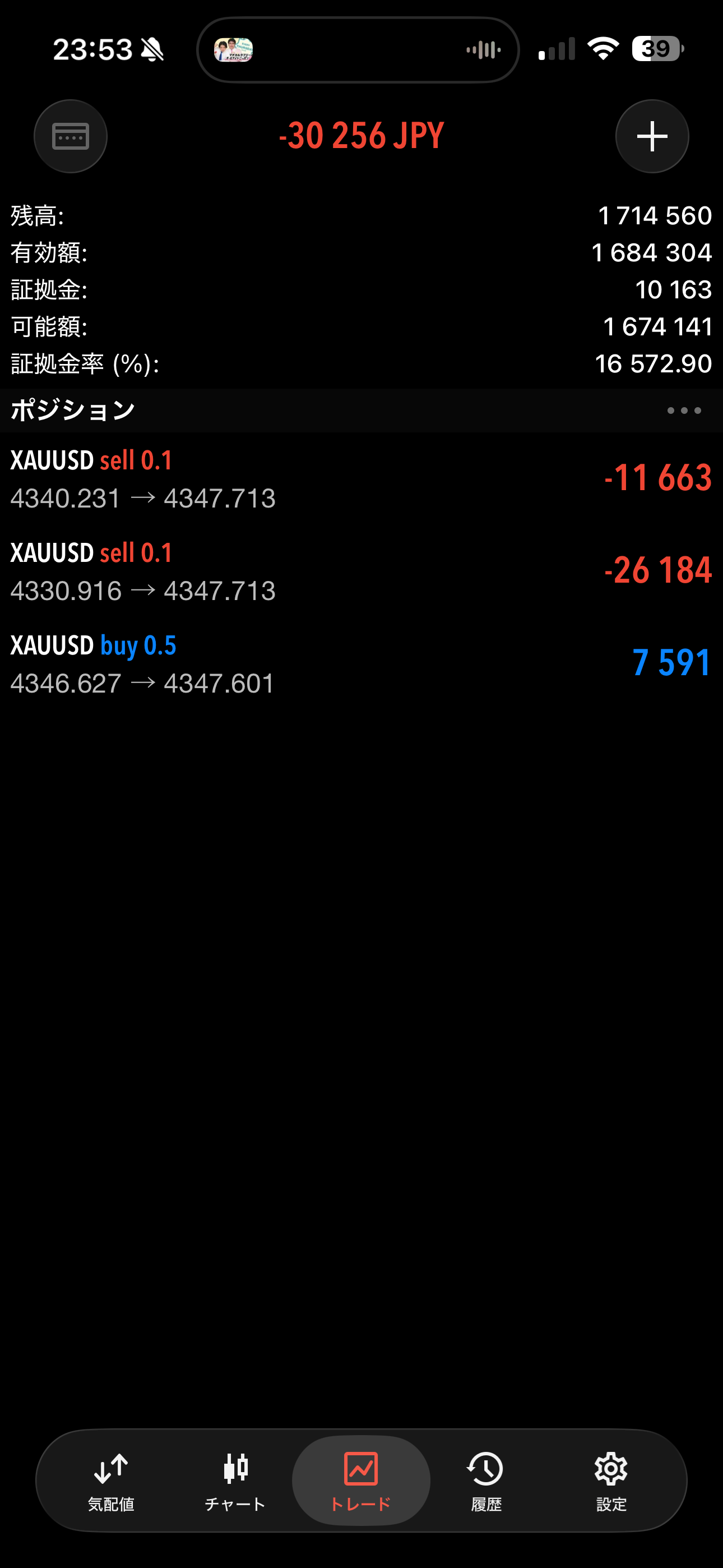Tap the Dynamic Island live activity
The image size is (723, 1568).
click(x=358, y=50)
